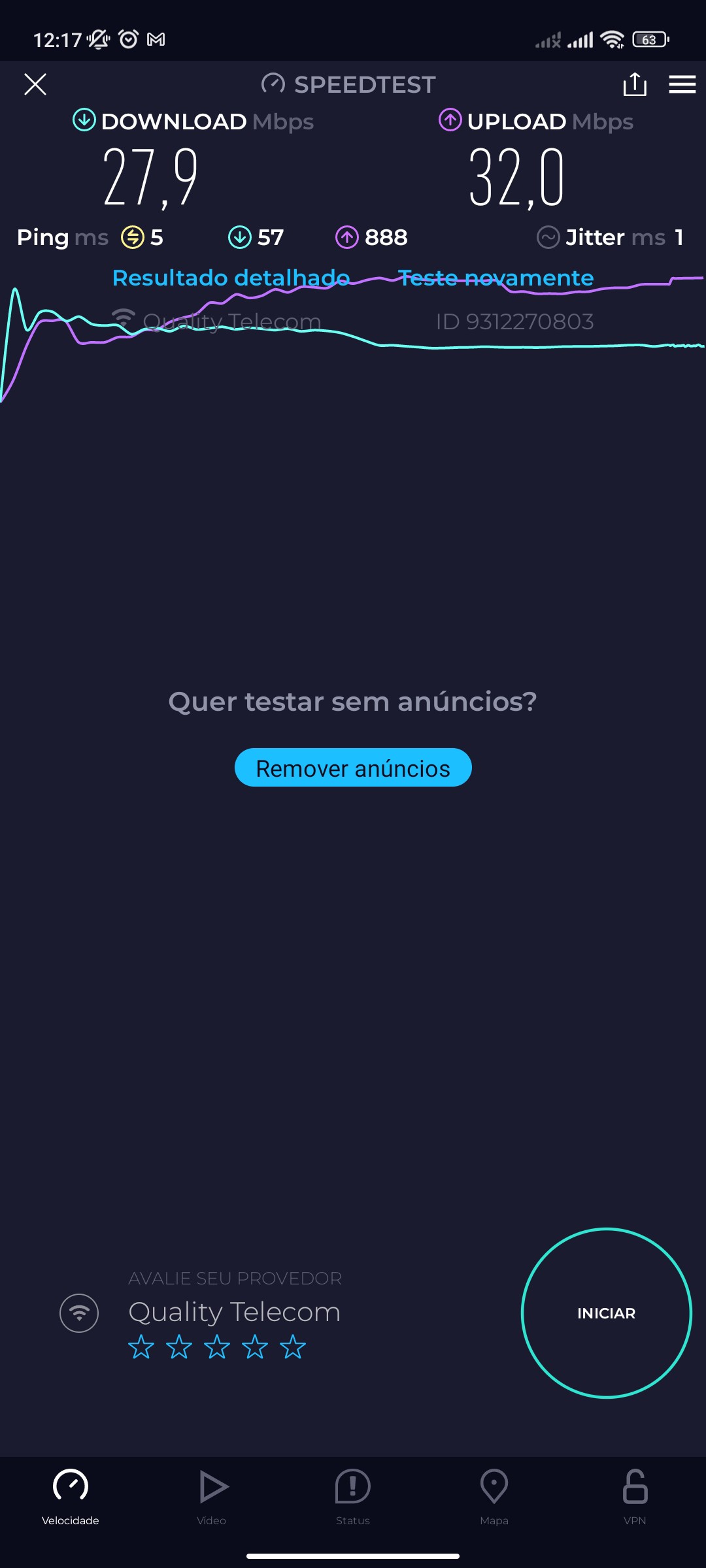706x1568 pixels.
Task: Share the speed test result
Action: point(635,84)
